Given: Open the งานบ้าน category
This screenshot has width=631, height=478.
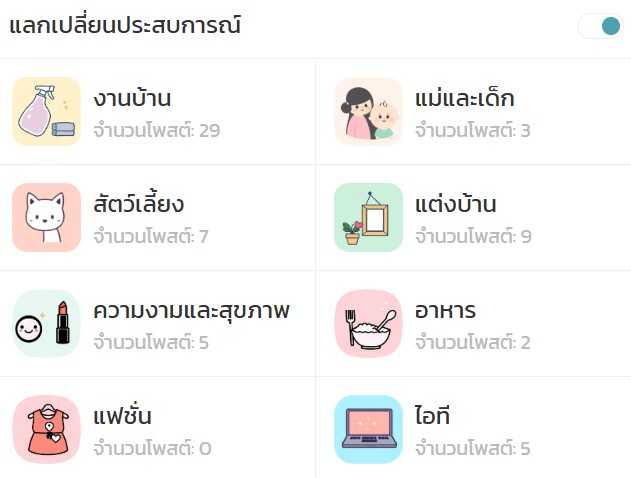Looking at the screenshot, I should point(157,111).
